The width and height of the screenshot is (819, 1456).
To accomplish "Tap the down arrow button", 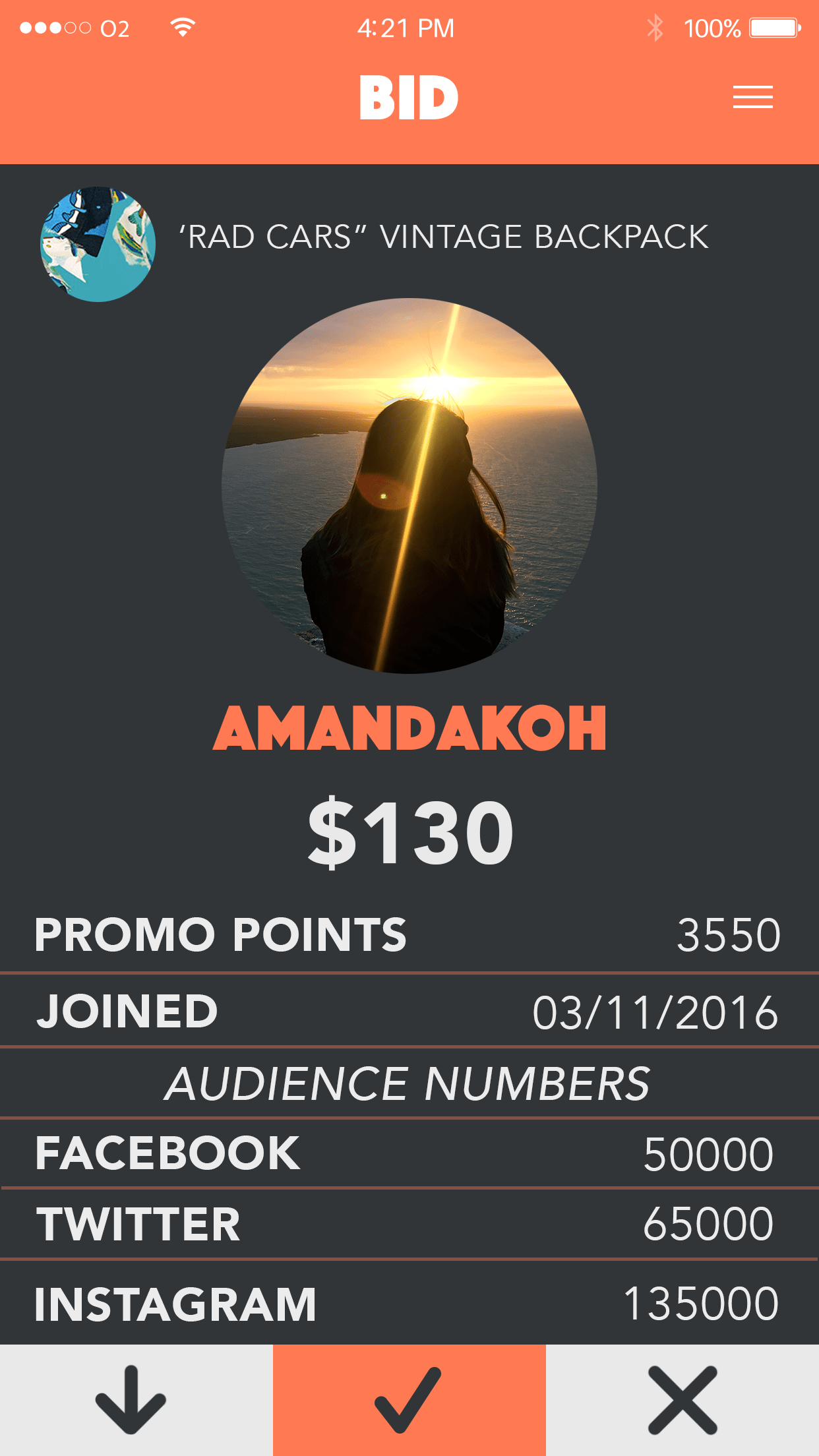I will 131,1399.
